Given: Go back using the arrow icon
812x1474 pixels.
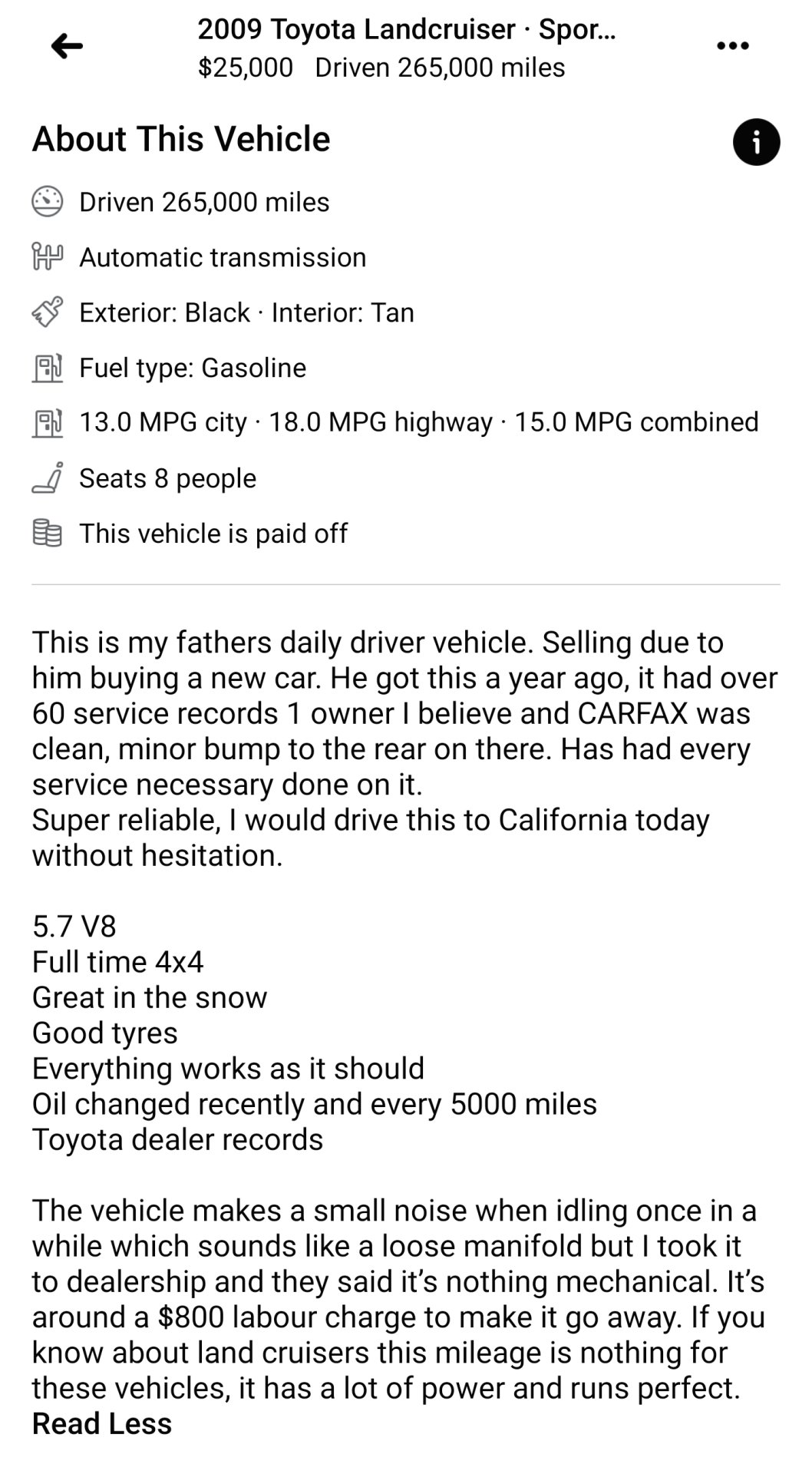Looking at the screenshot, I should tap(67, 46).
